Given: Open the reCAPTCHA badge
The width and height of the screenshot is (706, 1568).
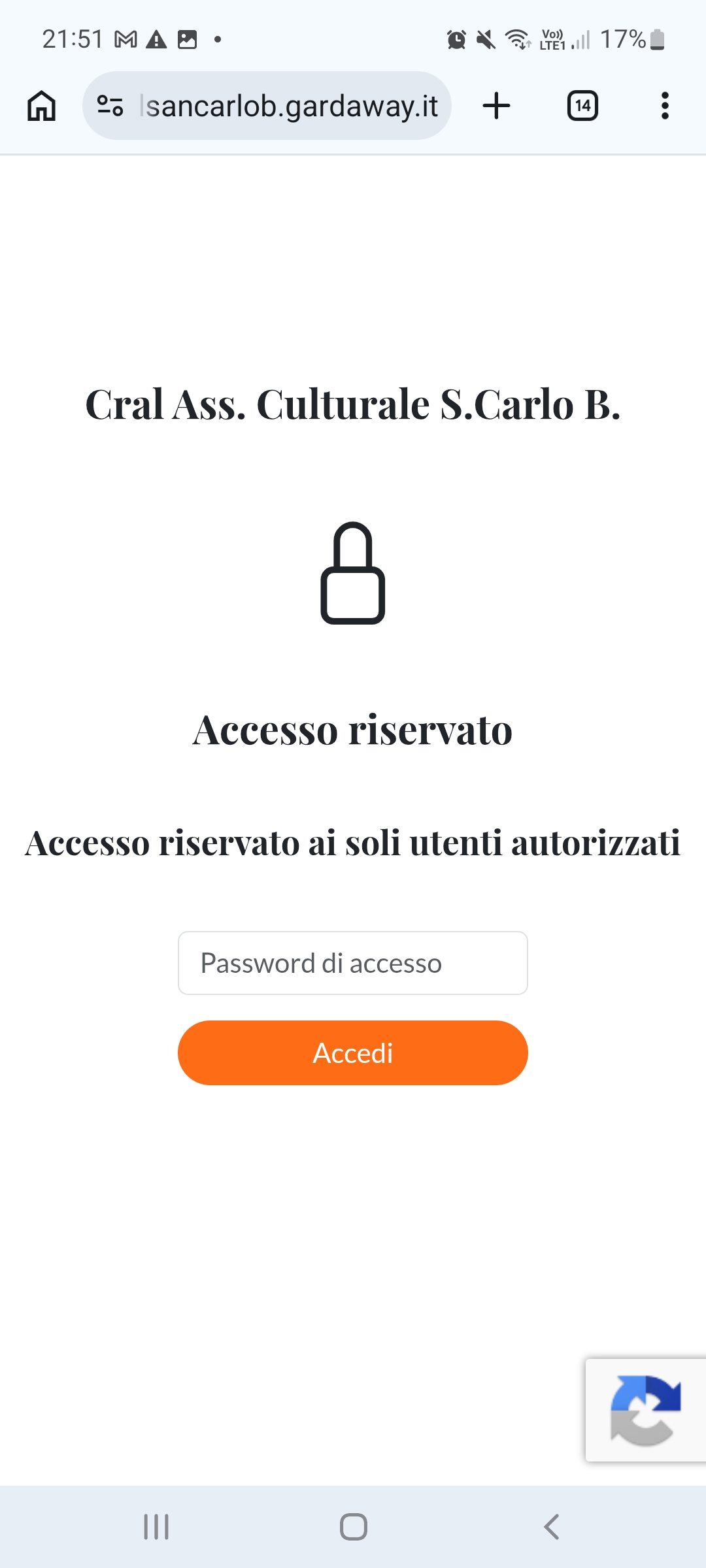Looking at the screenshot, I should pyautogui.click(x=646, y=1410).
